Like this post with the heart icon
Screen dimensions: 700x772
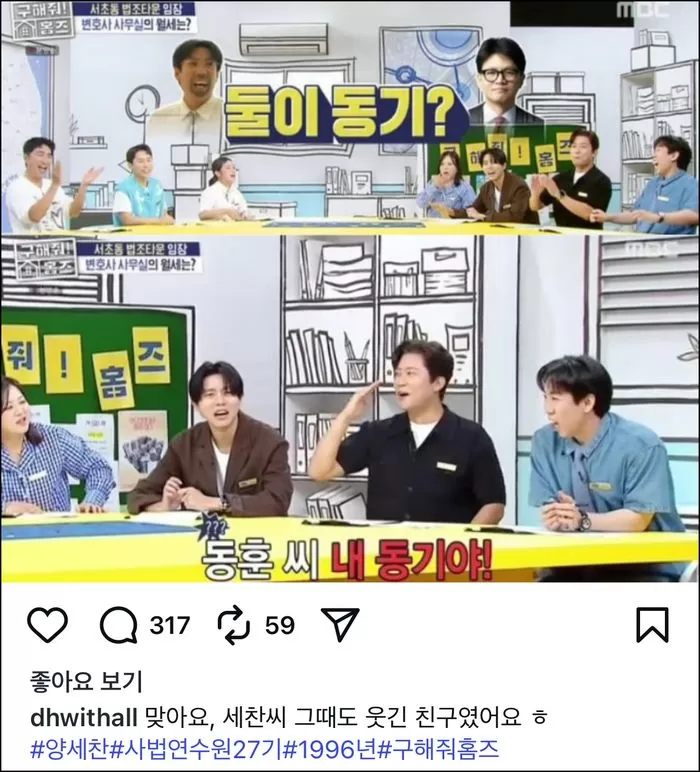[46, 625]
